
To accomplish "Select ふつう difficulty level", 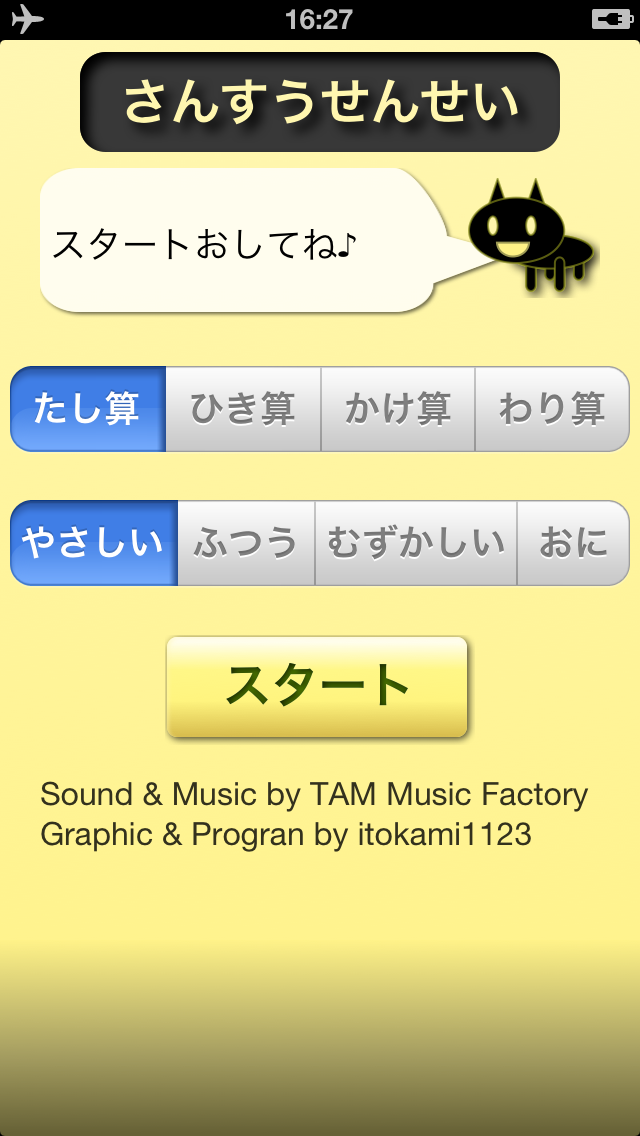I will pos(246,543).
